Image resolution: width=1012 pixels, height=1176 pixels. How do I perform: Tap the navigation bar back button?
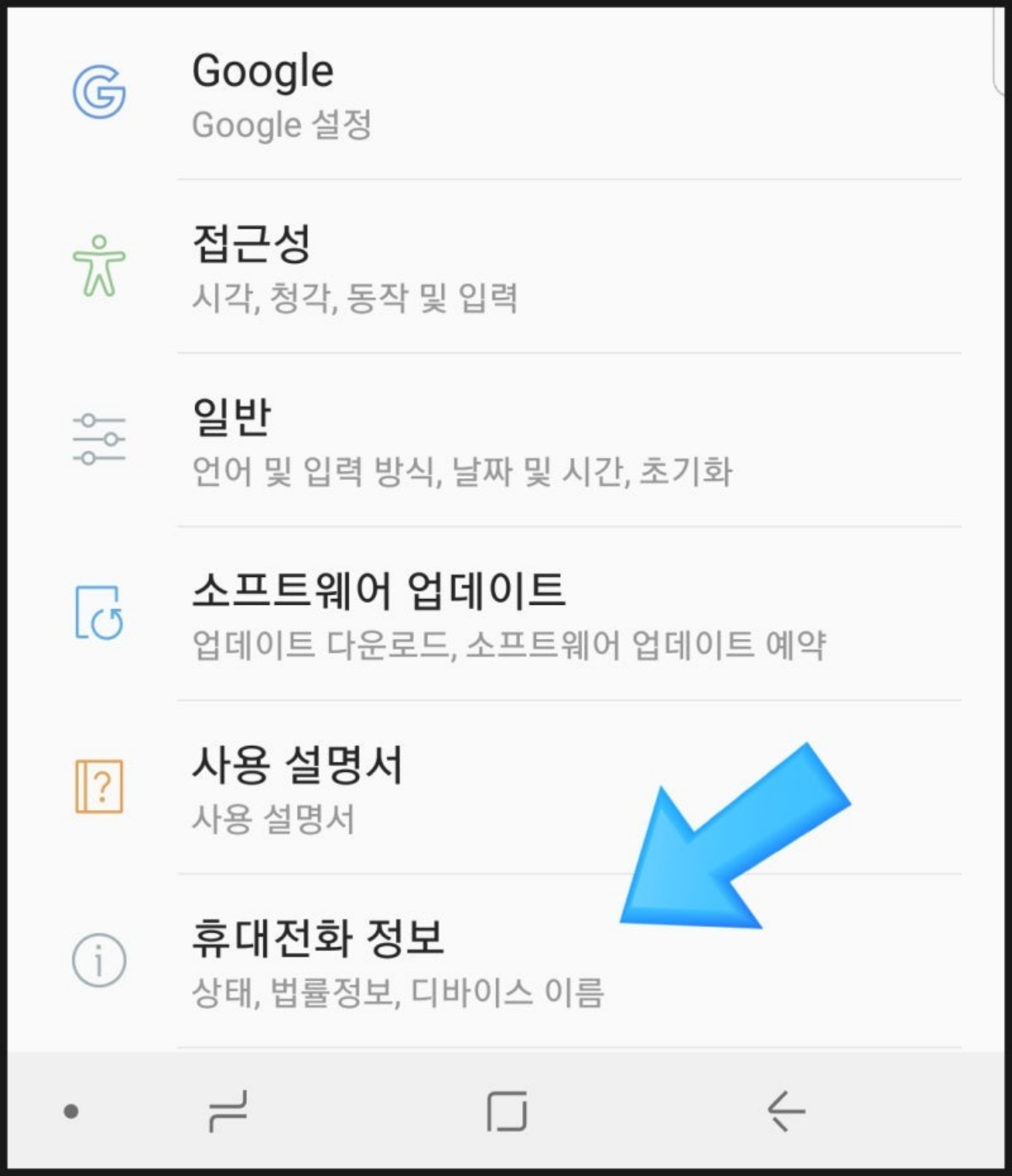pyautogui.click(x=786, y=1111)
